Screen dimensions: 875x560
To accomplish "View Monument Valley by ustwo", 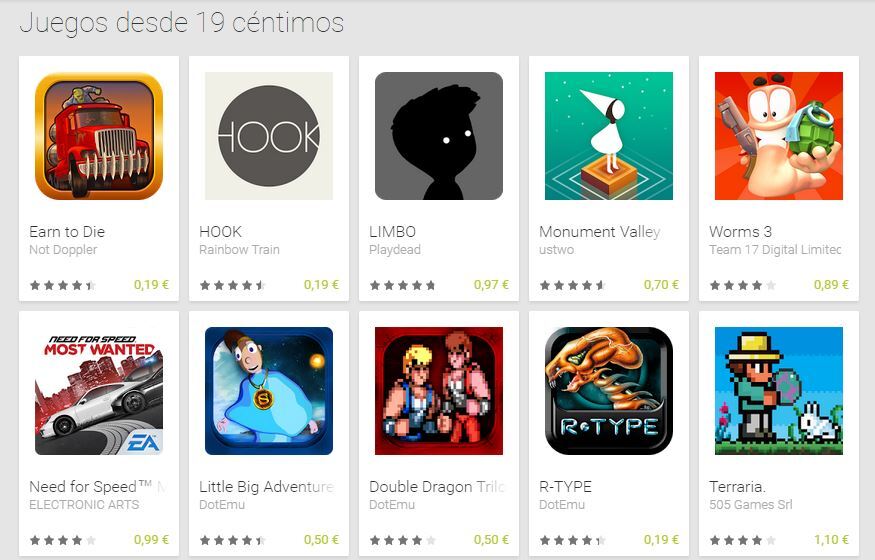I will [608, 136].
